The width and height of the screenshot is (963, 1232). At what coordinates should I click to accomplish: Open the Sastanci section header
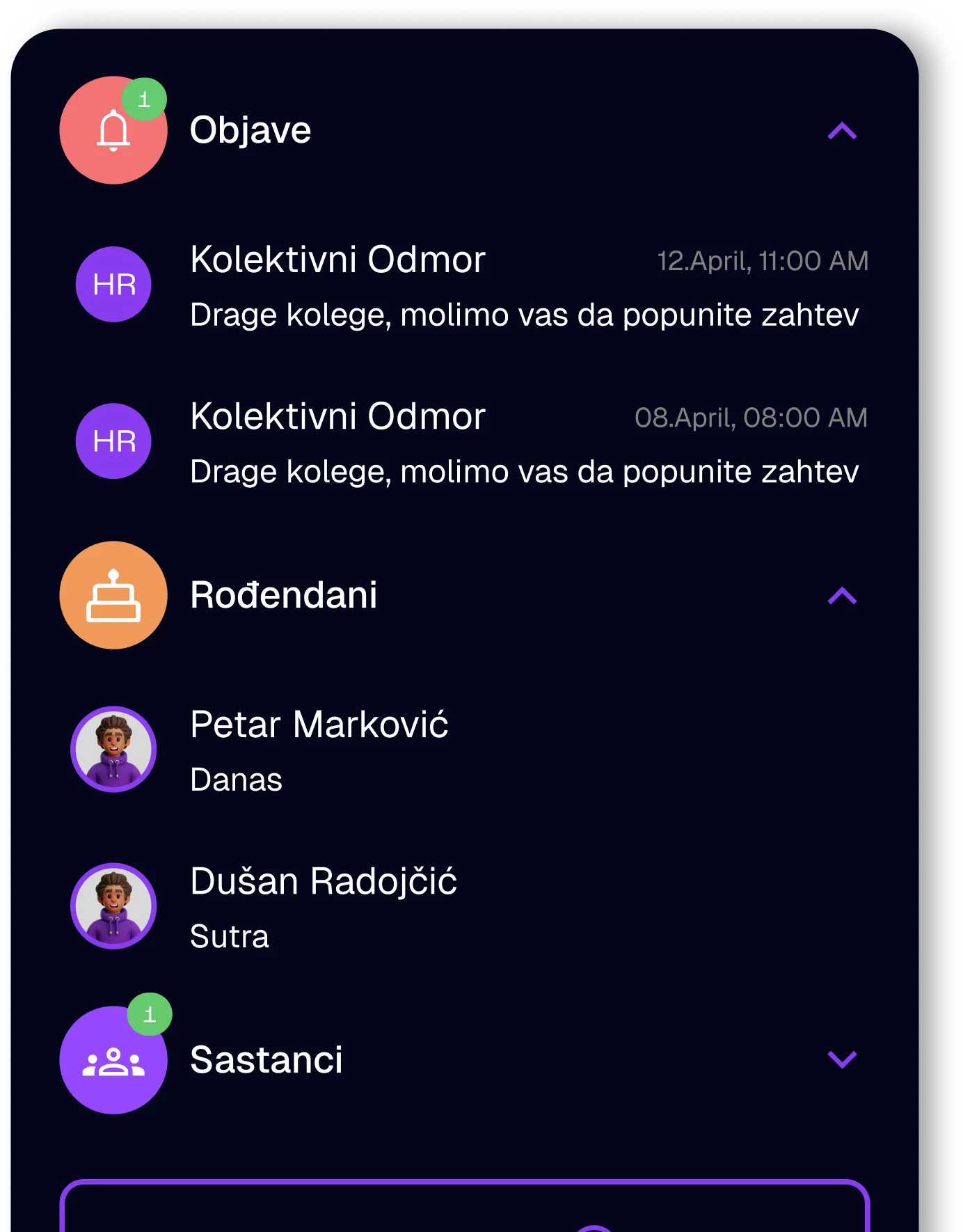click(x=267, y=1060)
